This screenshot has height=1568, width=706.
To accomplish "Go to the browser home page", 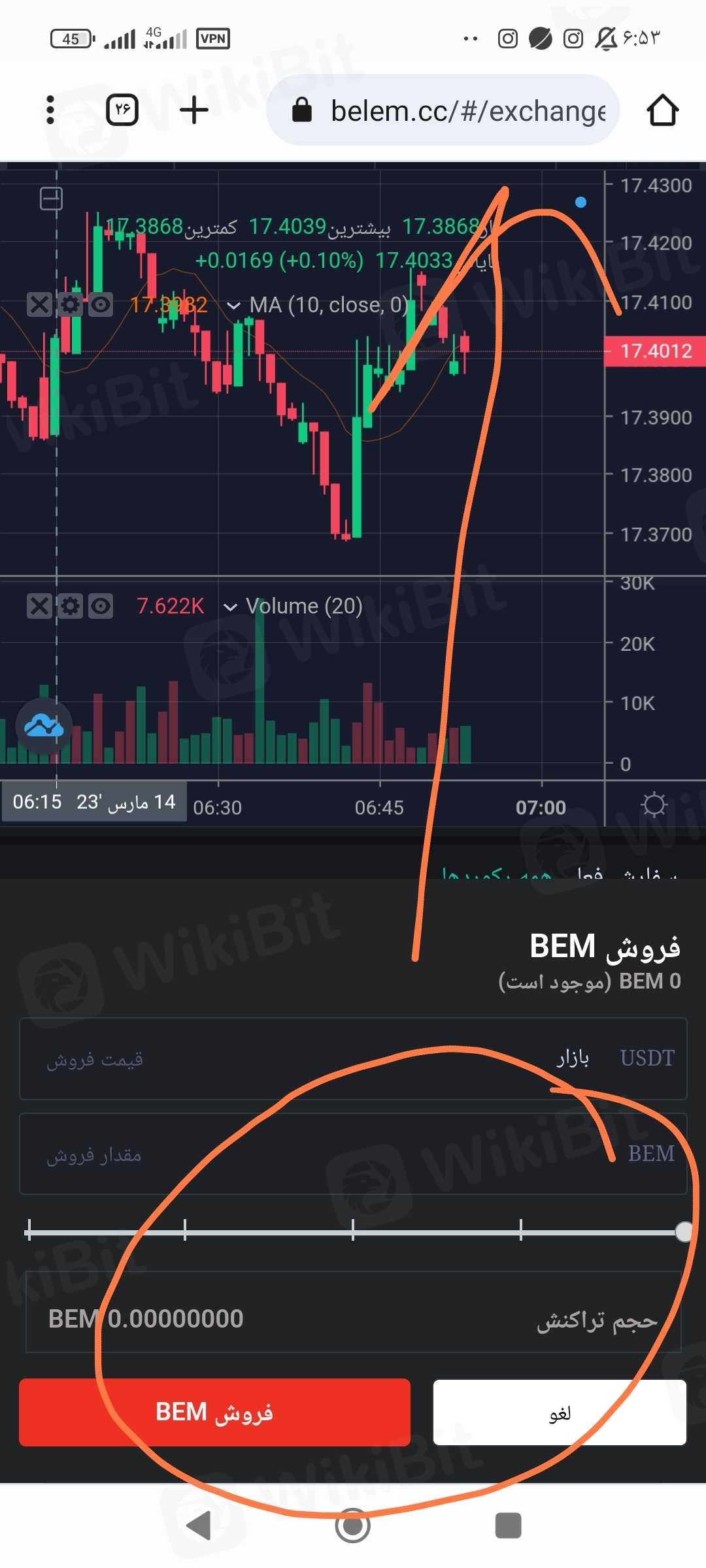I will click(x=662, y=110).
